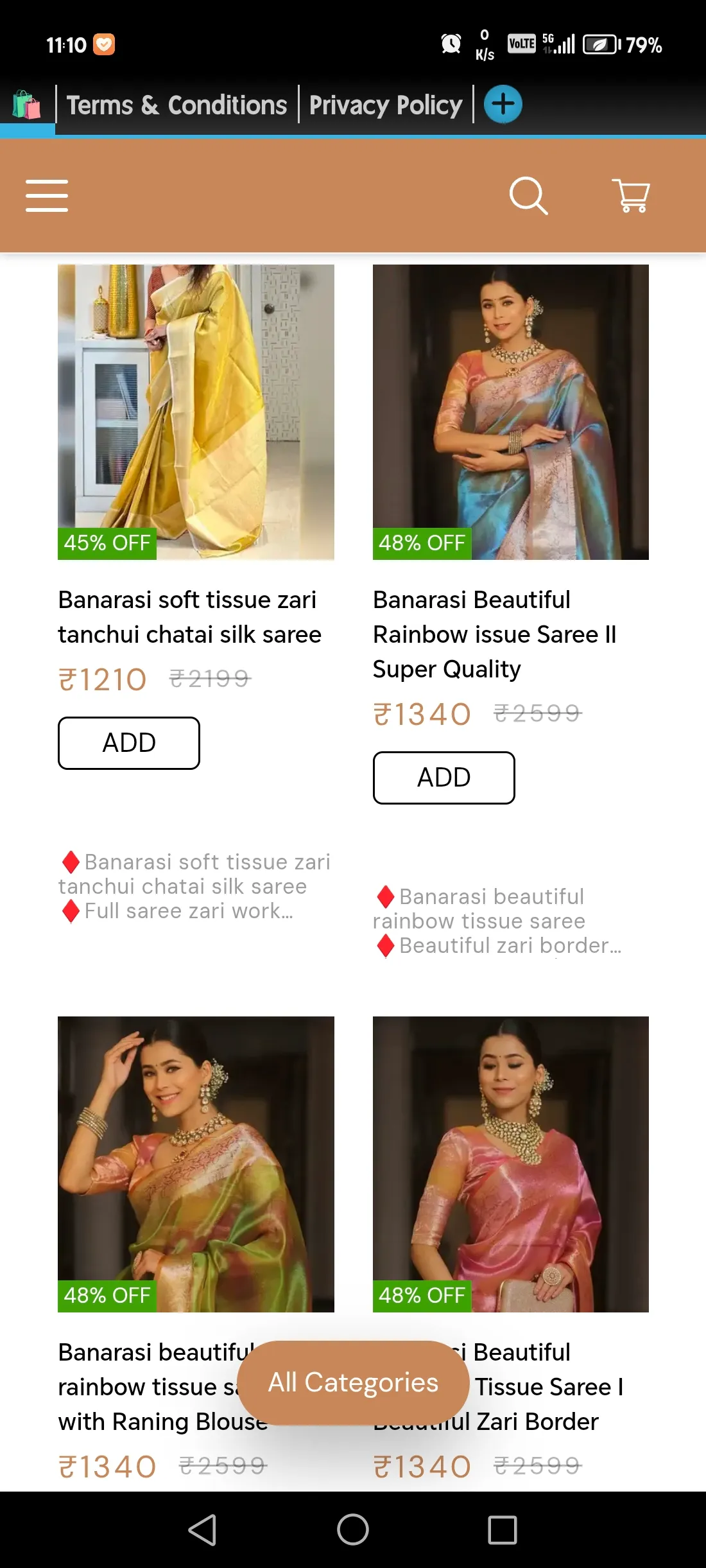Add the ₹1210 tanchui chatai saree

pyautogui.click(x=129, y=743)
